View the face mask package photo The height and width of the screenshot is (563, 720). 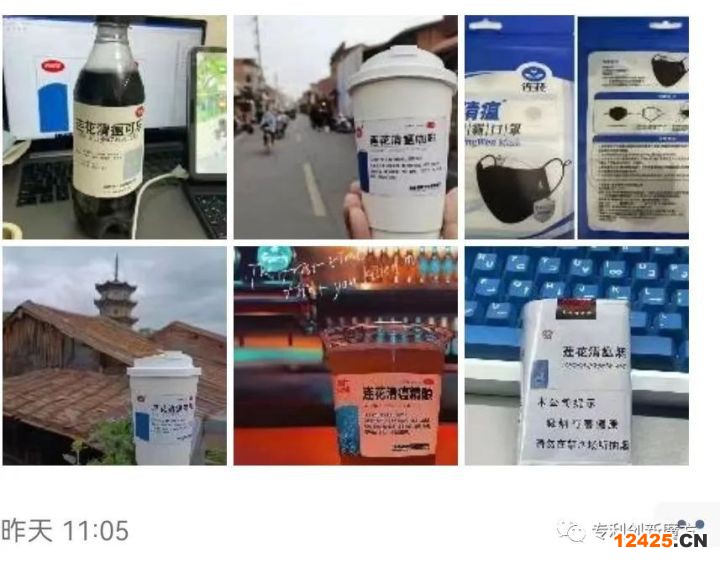(x=576, y=127)
